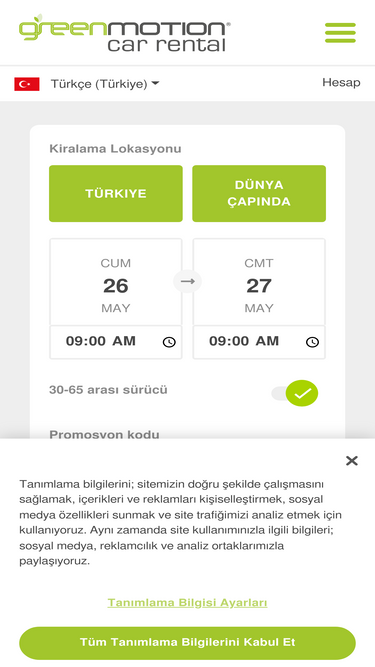Toggle the 30-65 arası sürücü switch
This screenshot has width=375, height=667.
coord(295,393)
